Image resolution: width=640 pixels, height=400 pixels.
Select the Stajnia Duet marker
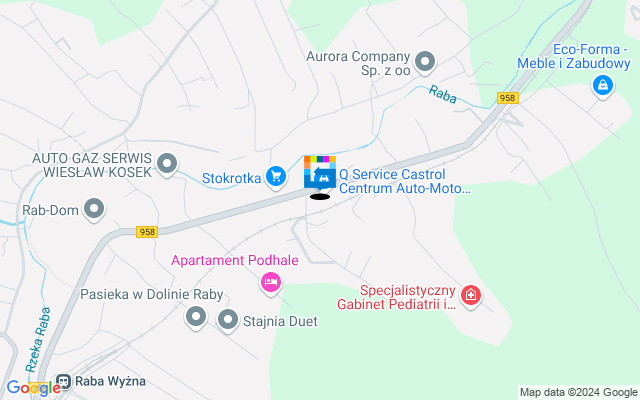click(228, 321)
